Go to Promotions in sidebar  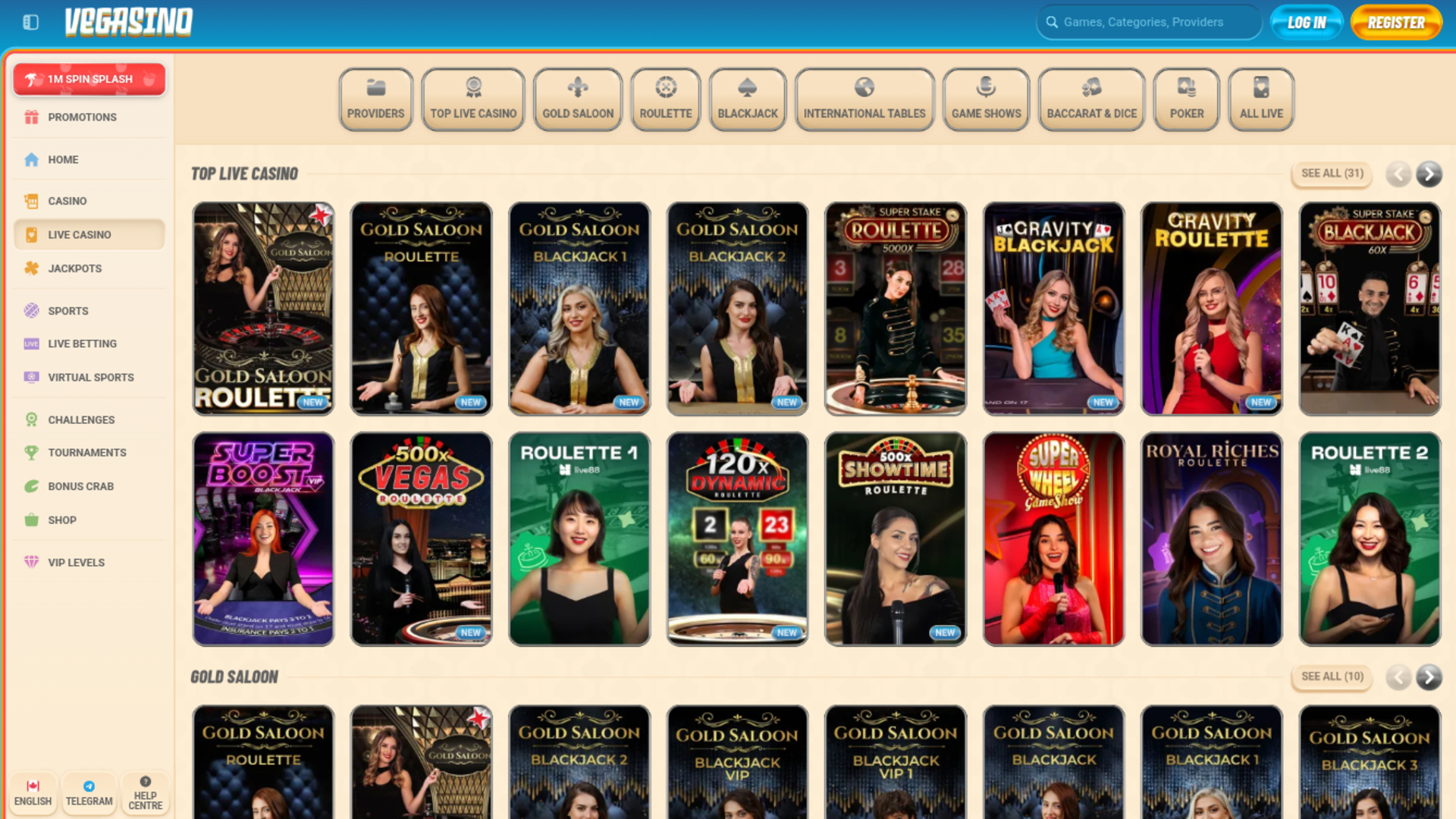(82, 117)
